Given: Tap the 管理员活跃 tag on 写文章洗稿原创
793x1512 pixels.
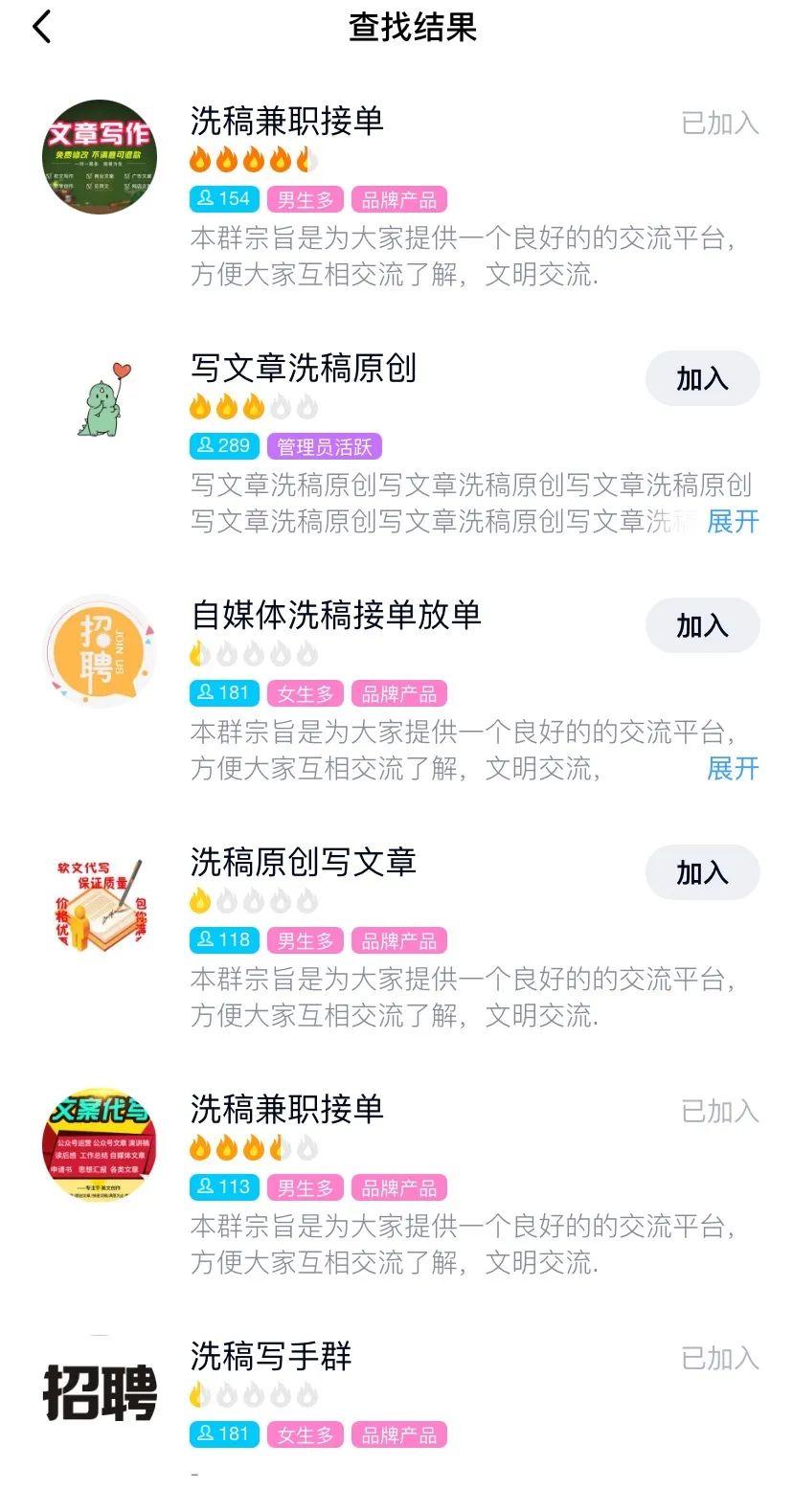Looking at the screenshot, I should click(x=326, y=445).
